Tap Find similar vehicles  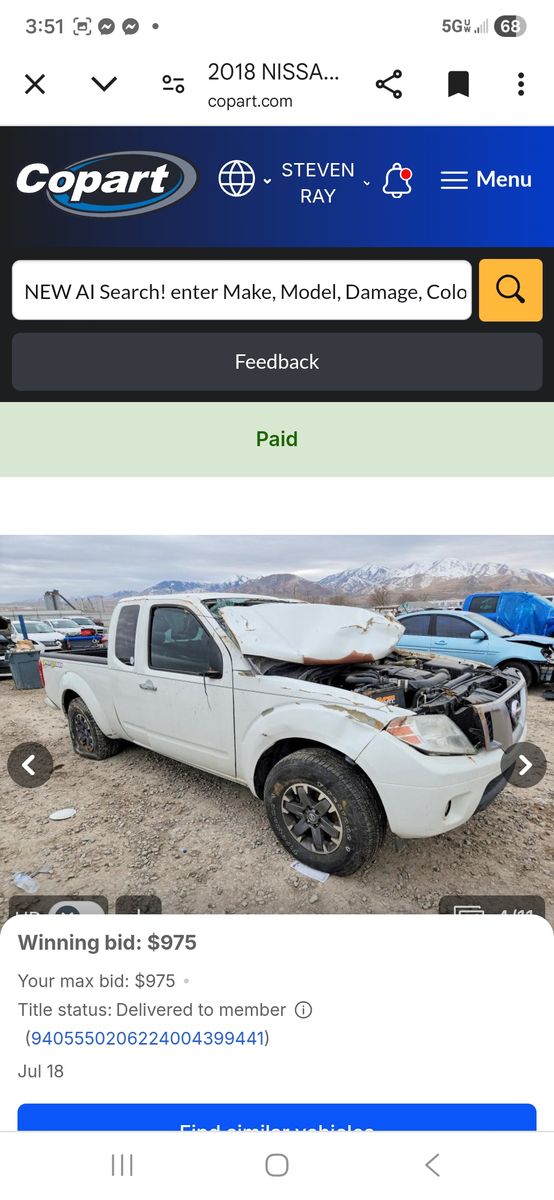click(277, 1119)
